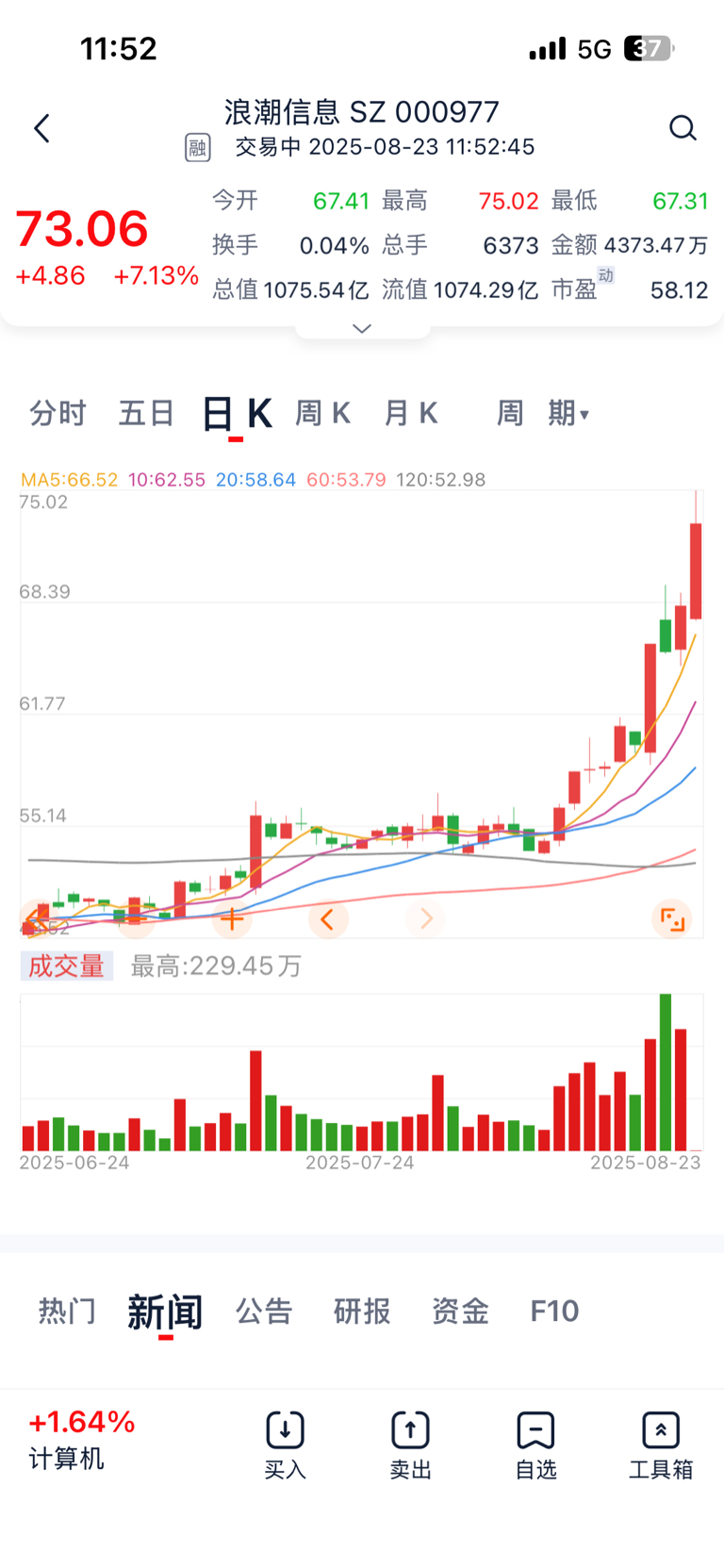Viewport: 724px width, 1568px height.
Task: Open the 资金 tab
Action: coord(460,1311)
